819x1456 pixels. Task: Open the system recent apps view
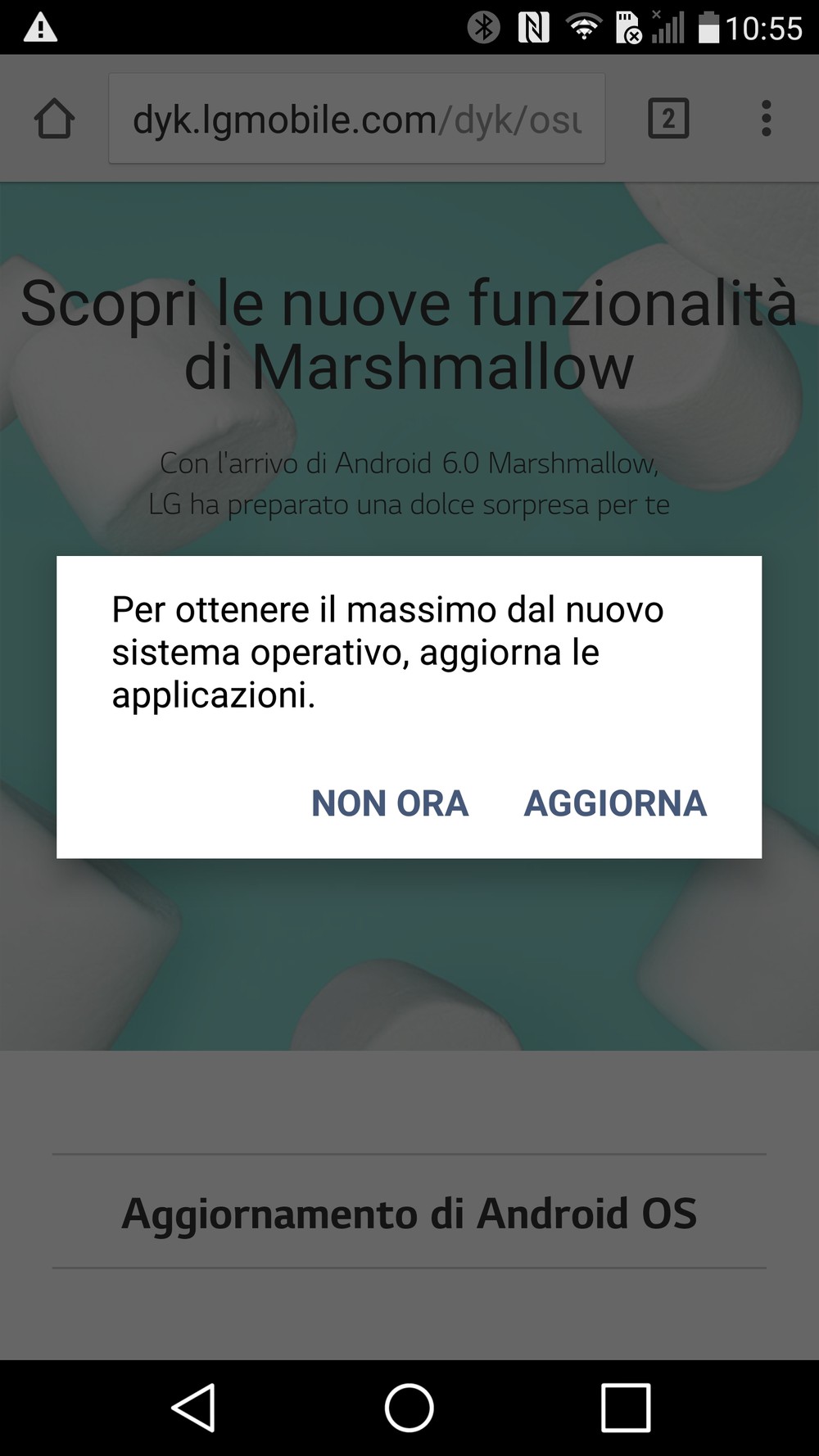(x=626, y=1408)
